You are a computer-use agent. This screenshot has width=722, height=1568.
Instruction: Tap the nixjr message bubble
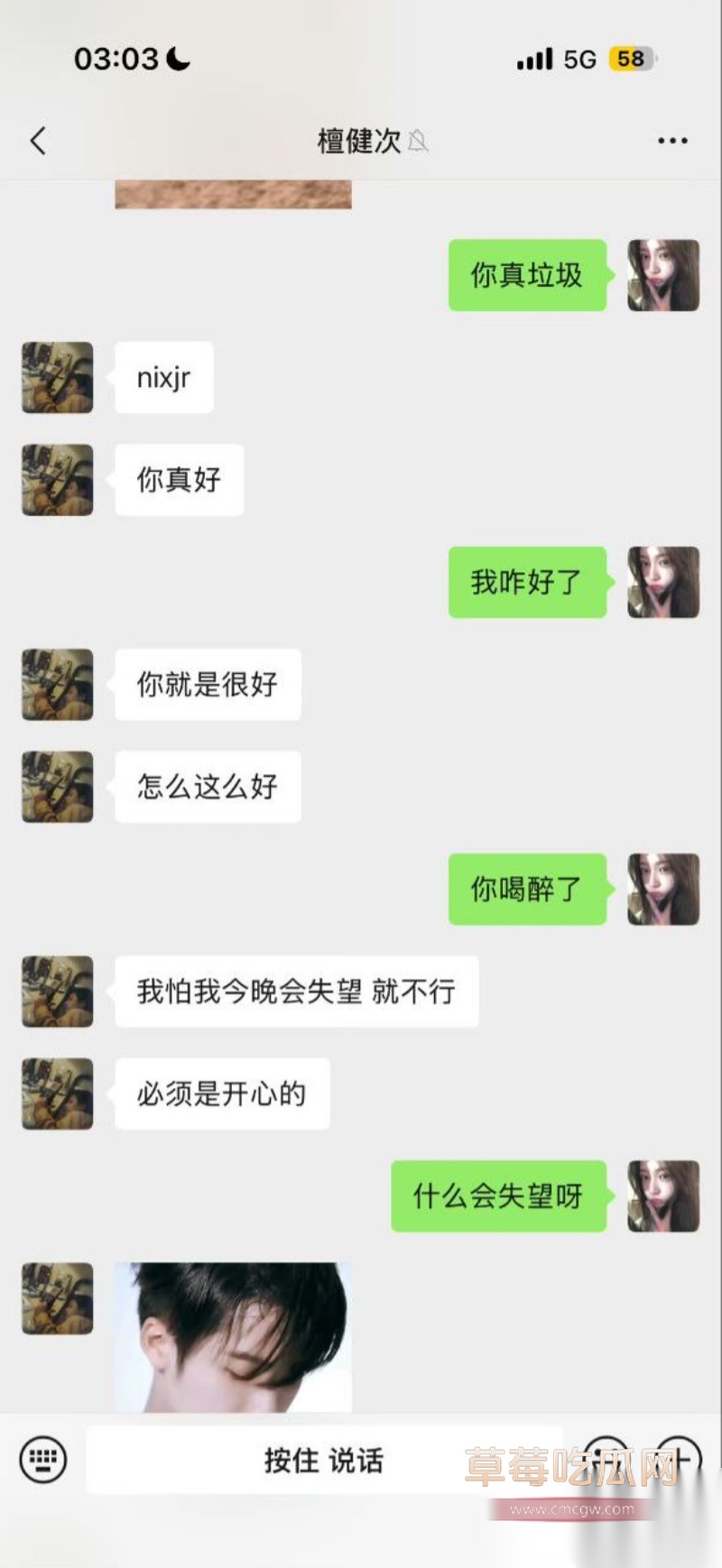click(x=163, y=378)
